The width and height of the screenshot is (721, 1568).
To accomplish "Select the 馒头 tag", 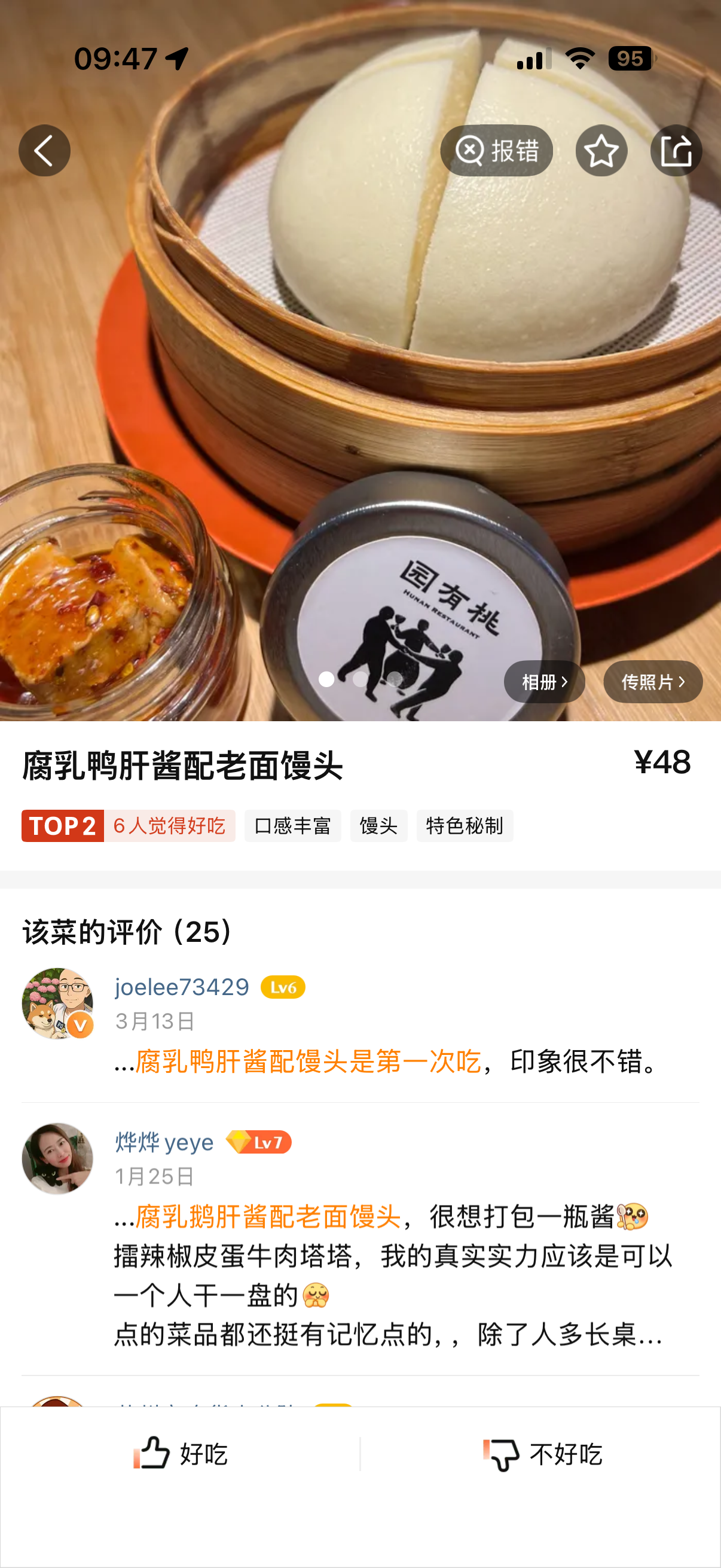I will 378,825.
